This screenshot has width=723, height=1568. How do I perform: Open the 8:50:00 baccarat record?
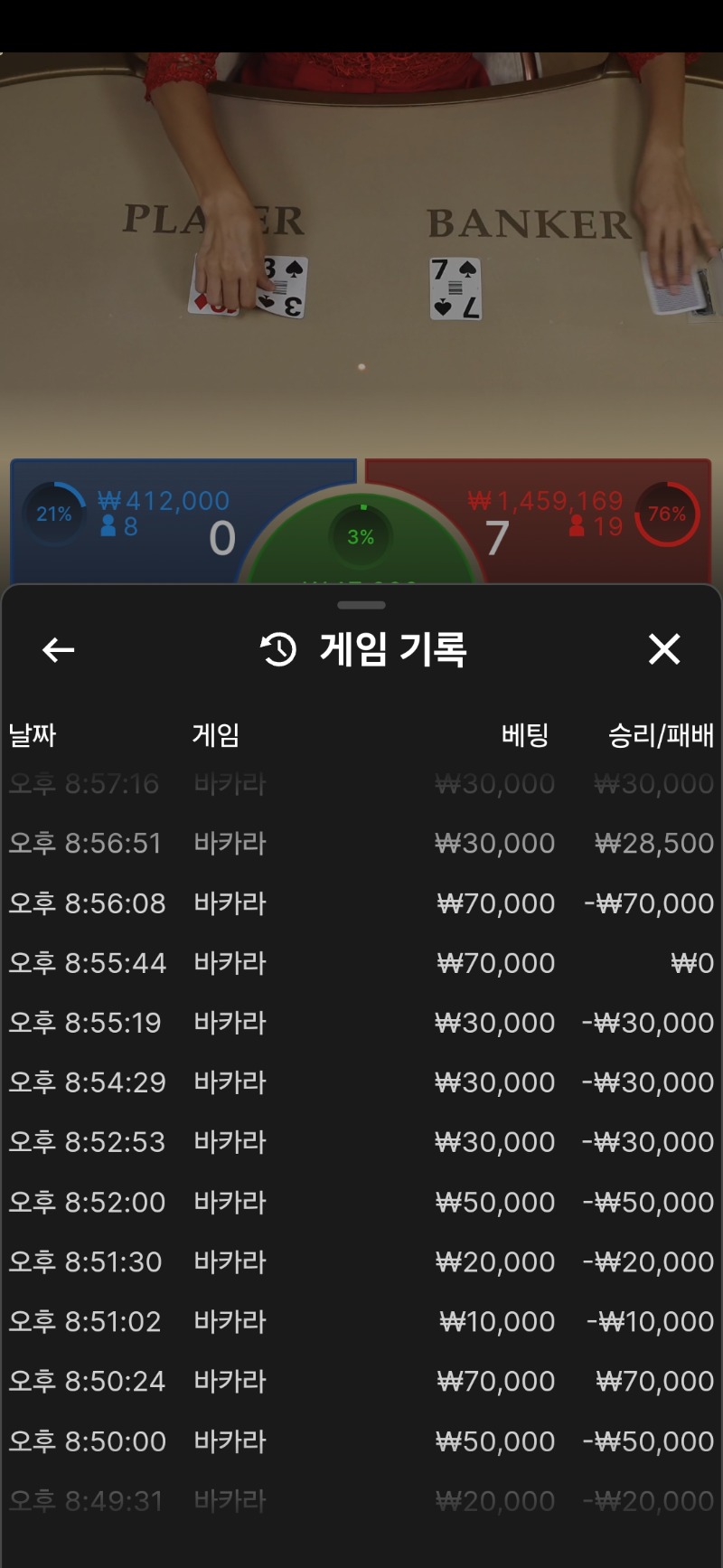click(x=361, y=1440)
